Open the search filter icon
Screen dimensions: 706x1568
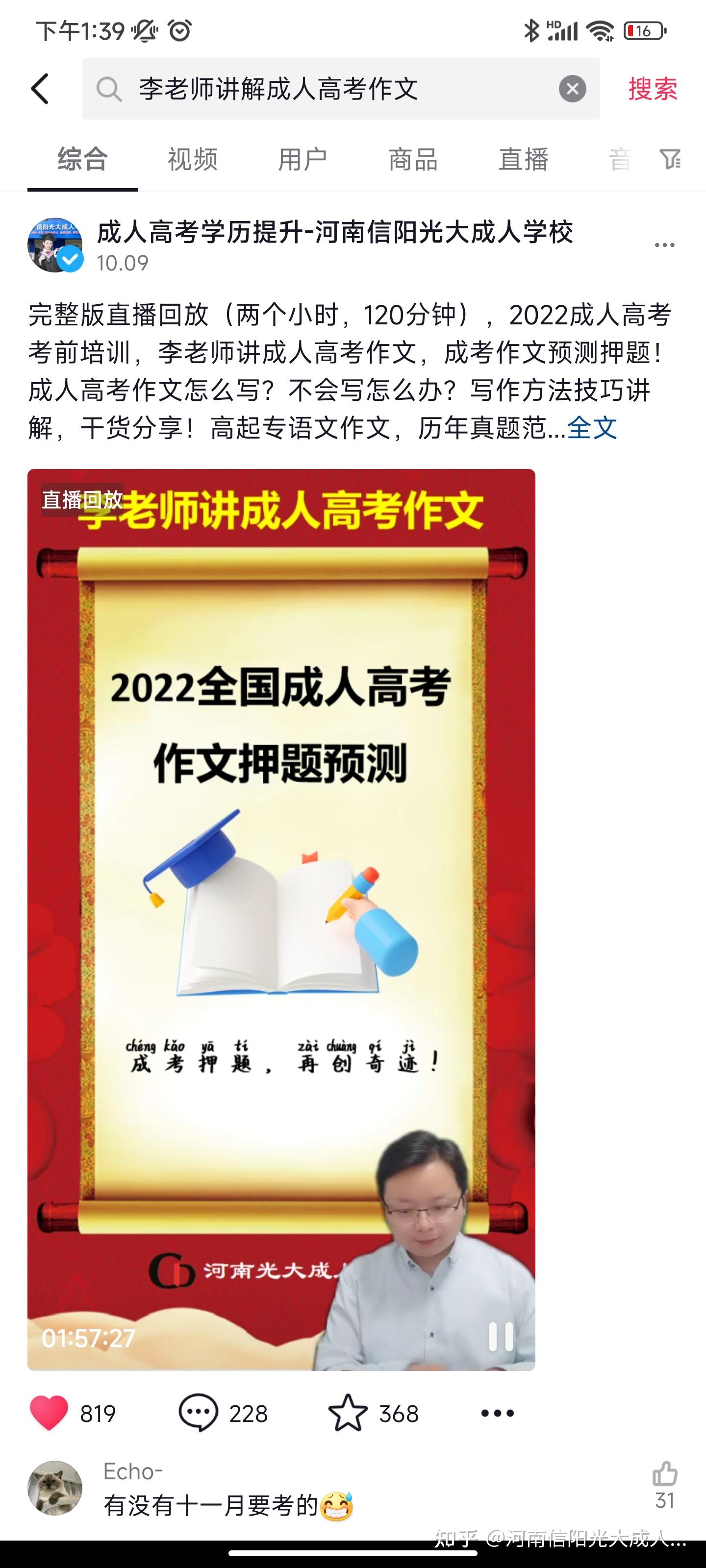670,159
